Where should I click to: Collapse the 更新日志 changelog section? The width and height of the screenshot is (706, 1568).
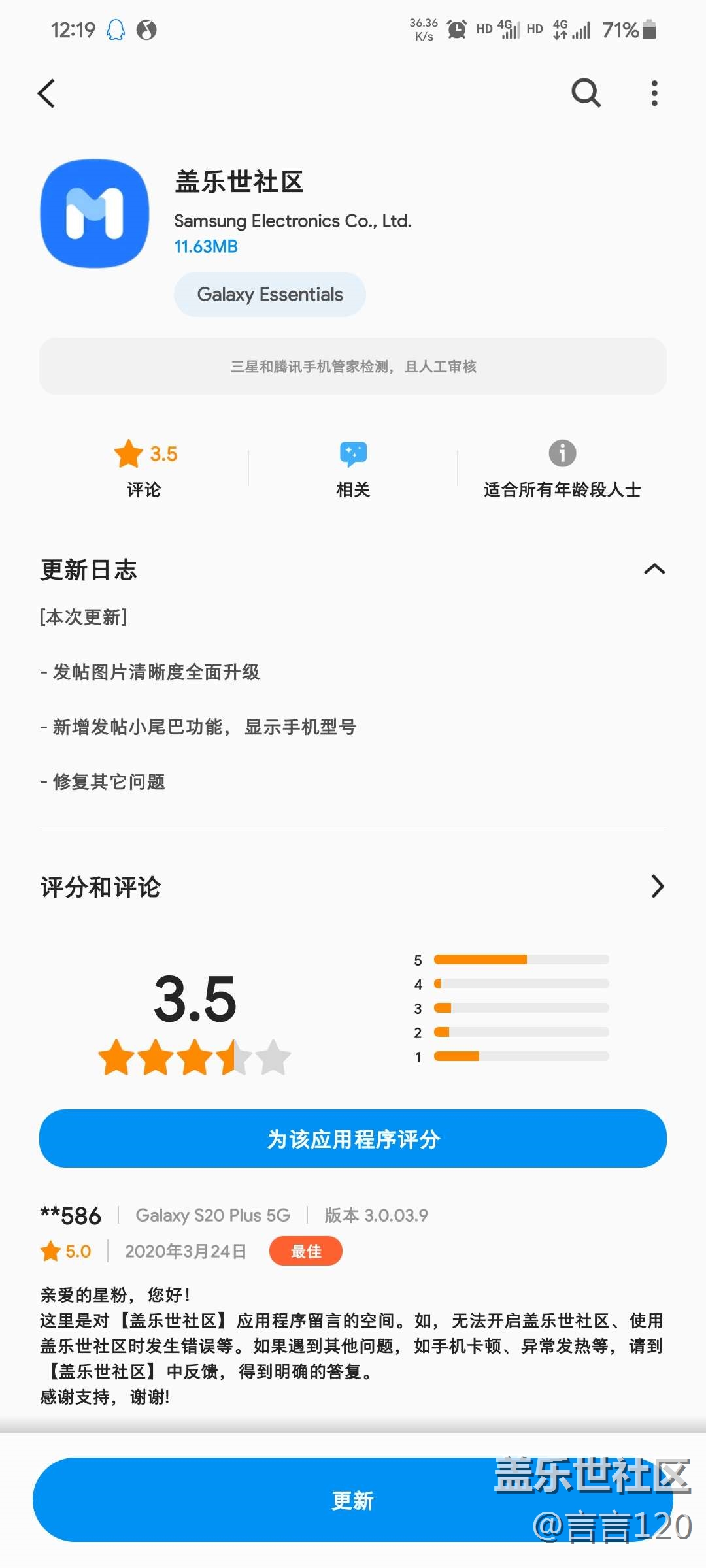coord(654,570)
